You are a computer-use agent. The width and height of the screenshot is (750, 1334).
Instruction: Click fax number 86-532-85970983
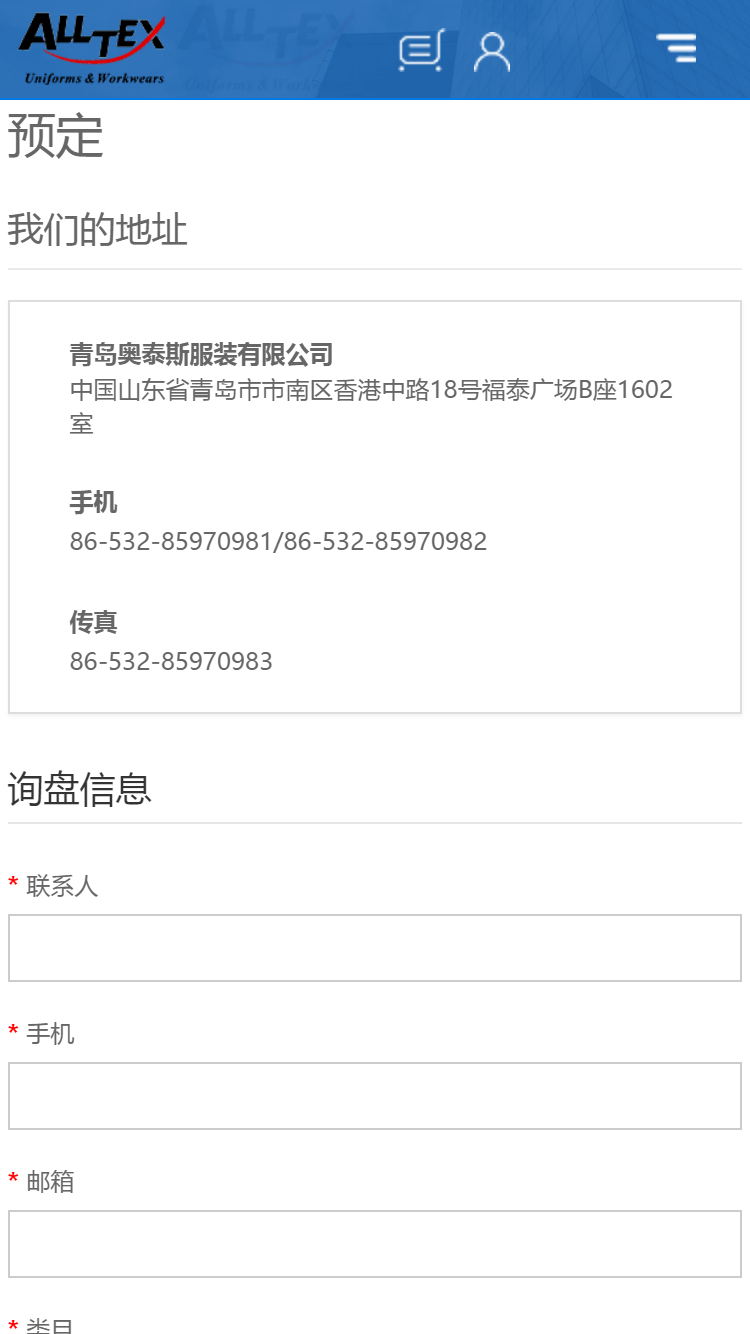click(168, 661)
